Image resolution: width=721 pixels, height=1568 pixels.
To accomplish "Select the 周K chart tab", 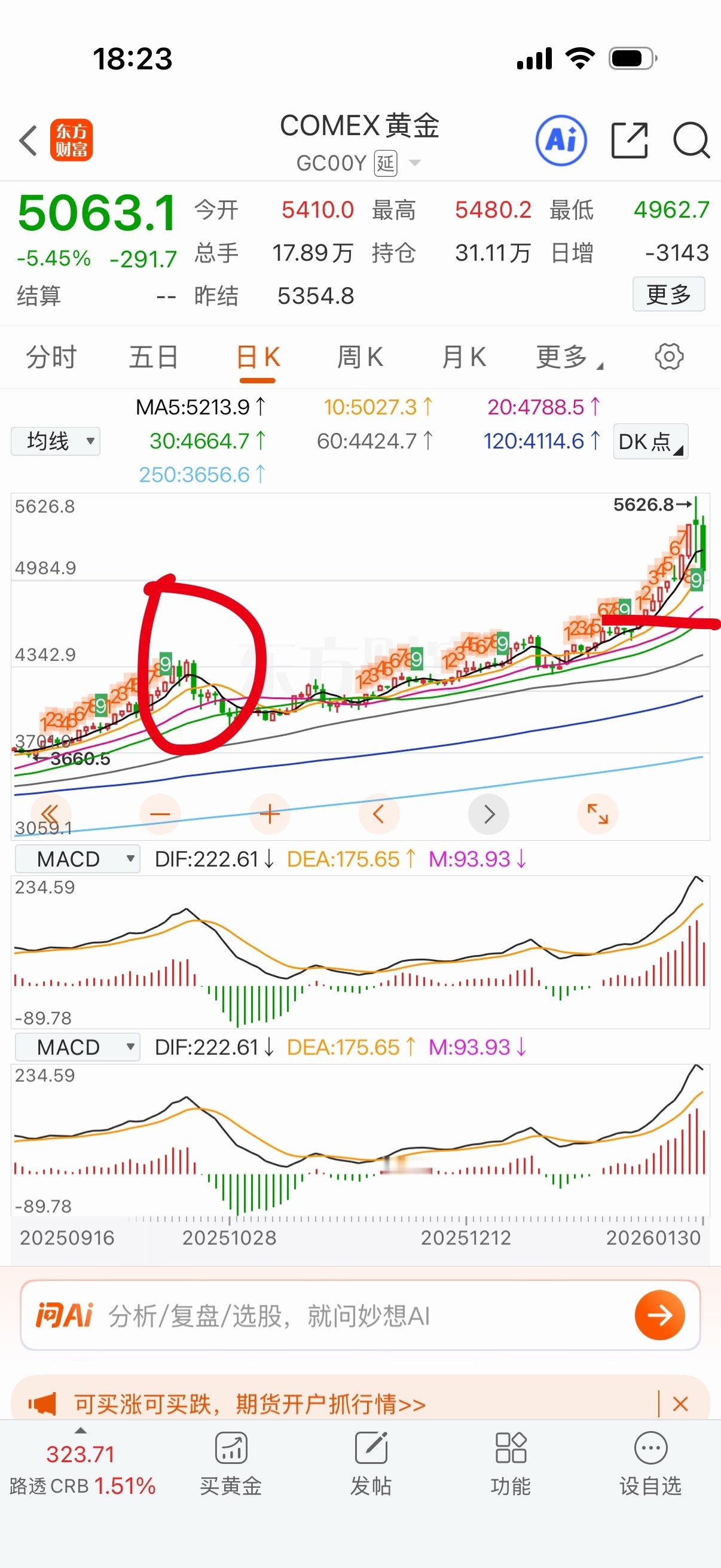I will [360, 357].
